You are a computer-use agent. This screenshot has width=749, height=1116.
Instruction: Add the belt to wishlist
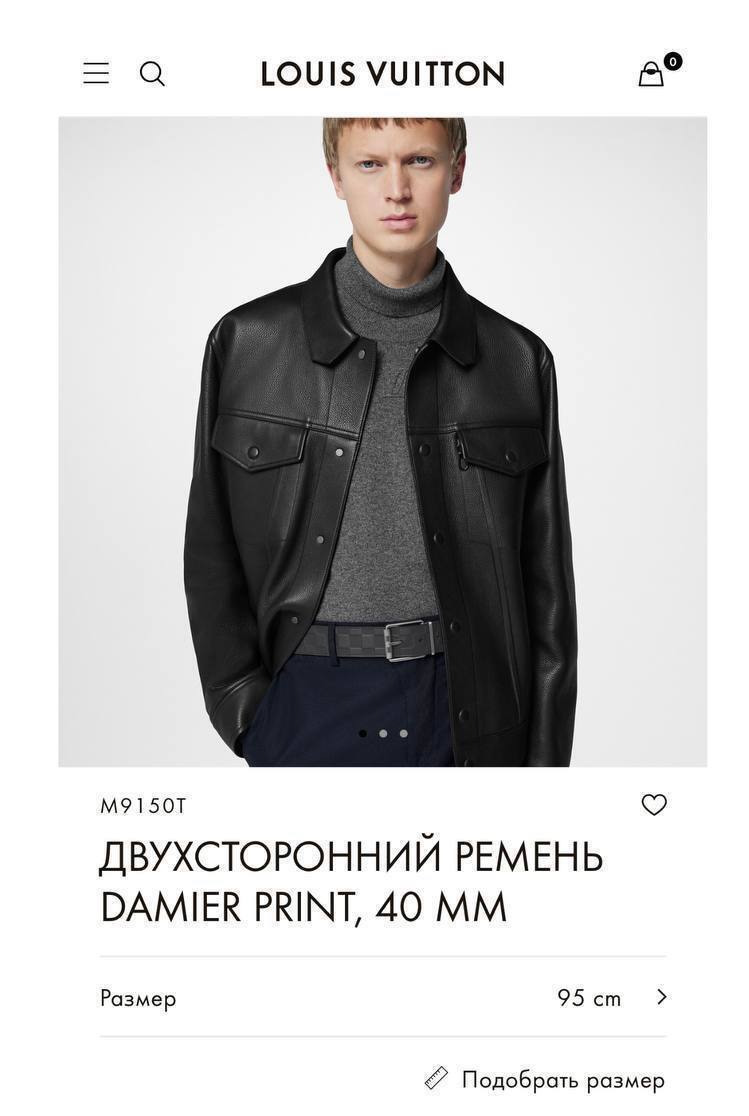654,804
